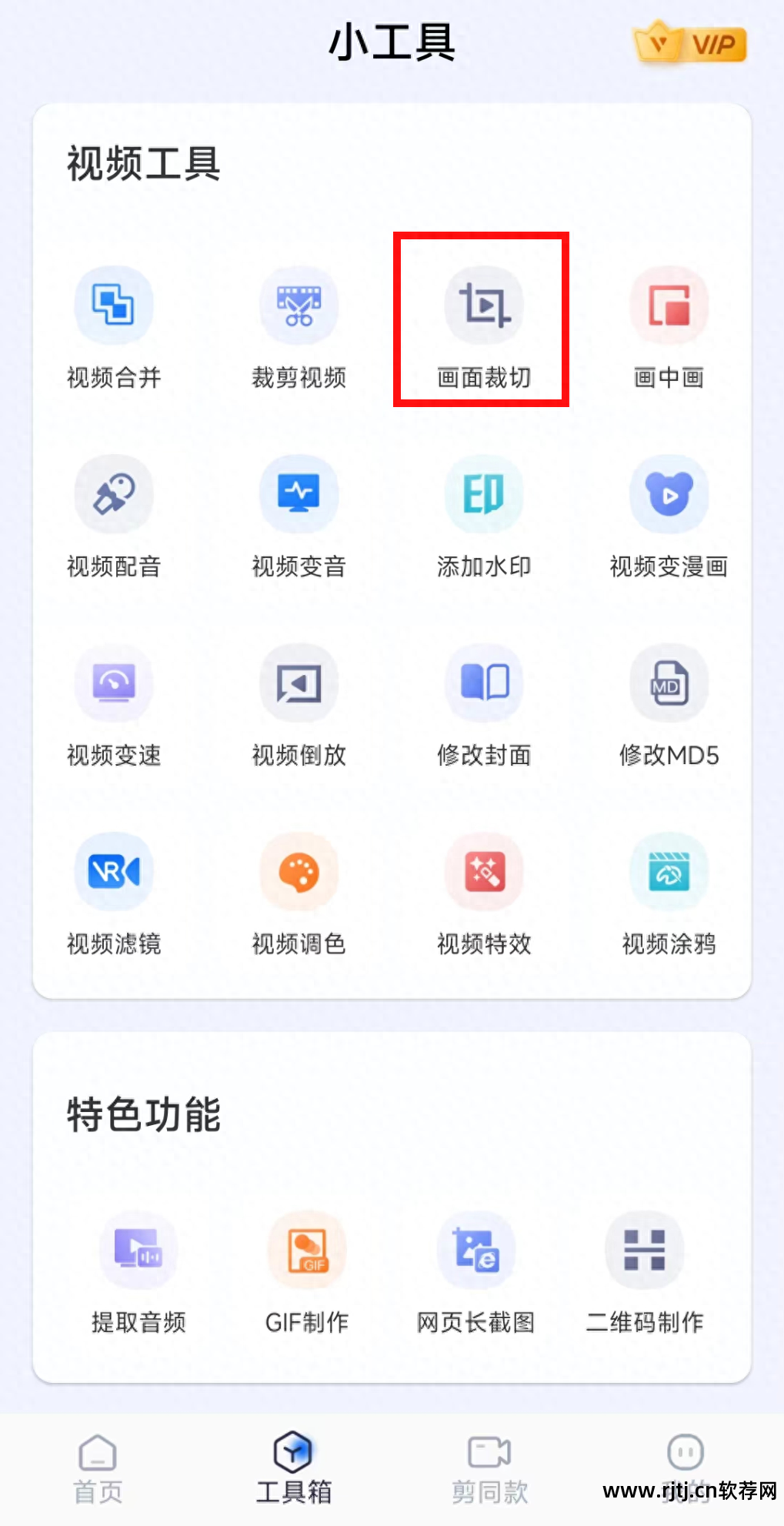The width and height of the screenshot is (784, 1526).
Task: Open the 画面裁切 video crop tool
Action: click(482, 323)
